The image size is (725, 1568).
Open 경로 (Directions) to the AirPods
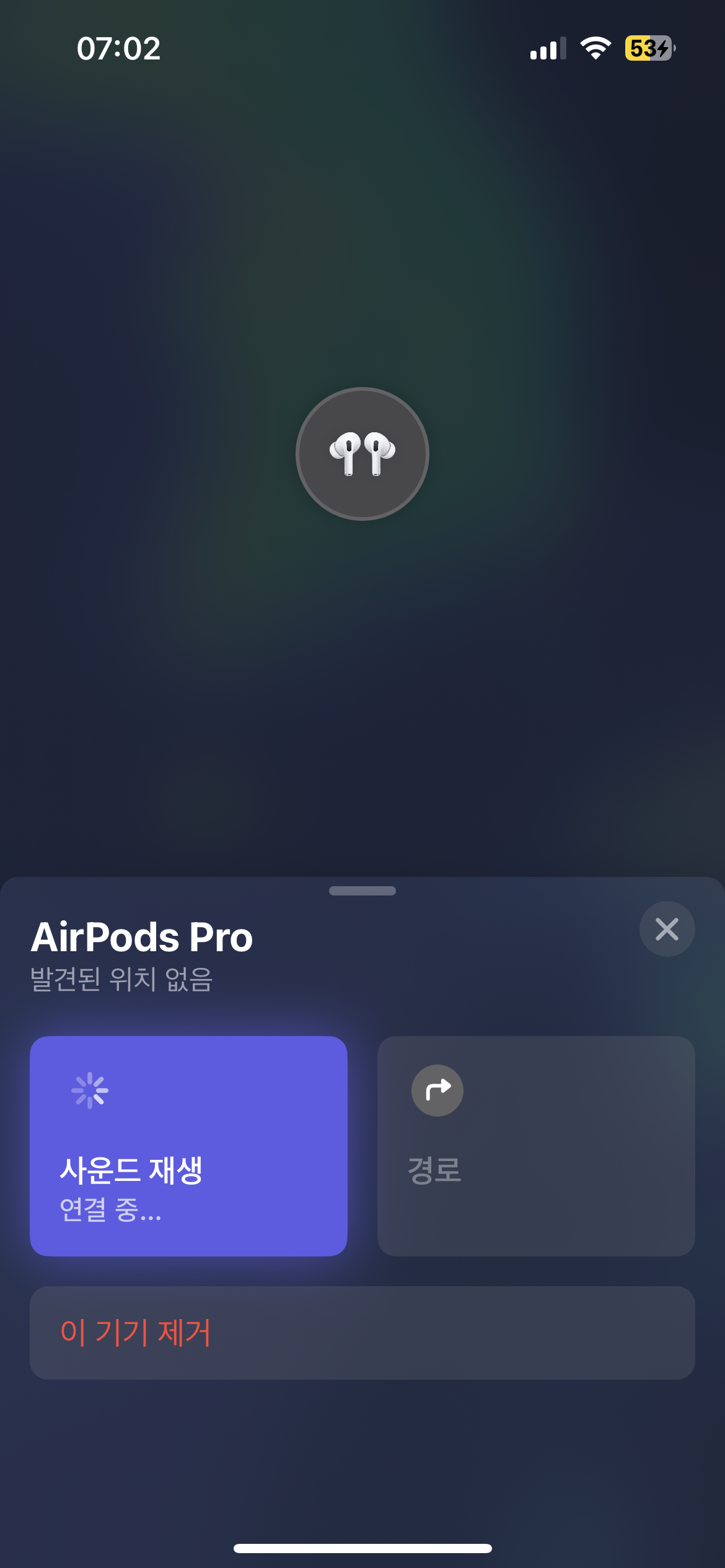535,1146
